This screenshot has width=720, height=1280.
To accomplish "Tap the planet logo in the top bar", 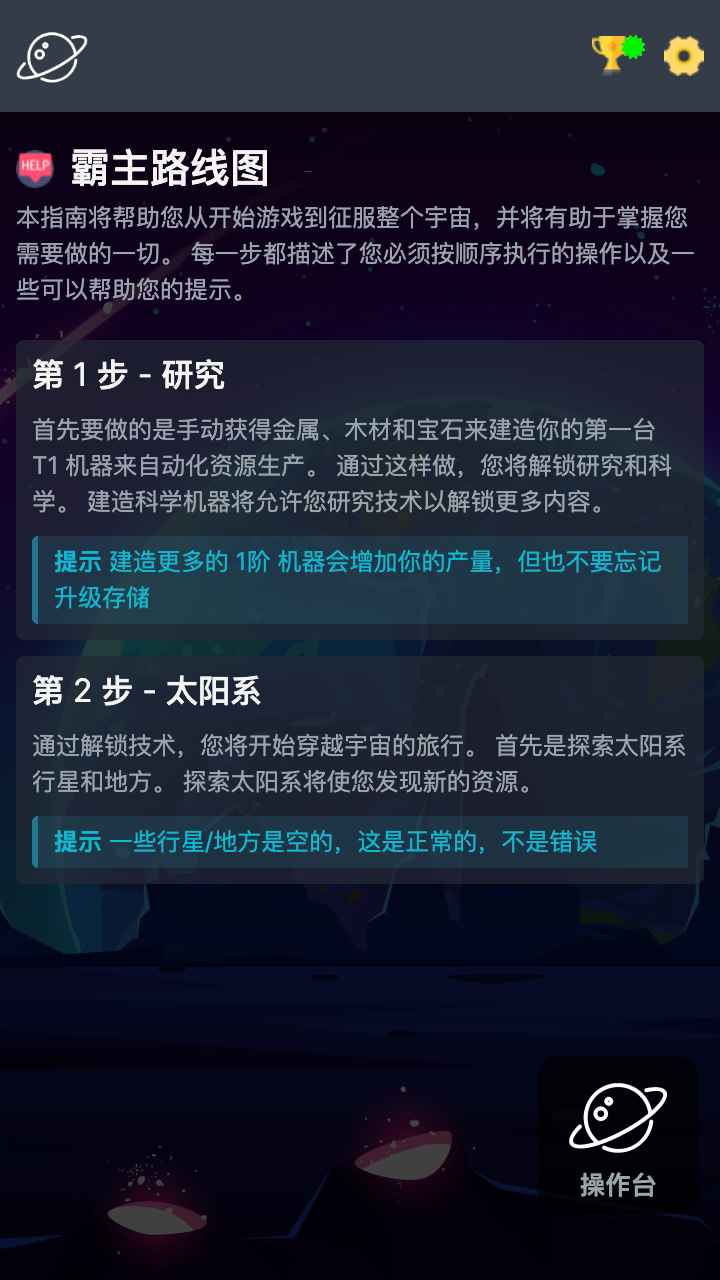I will (52, 56).
